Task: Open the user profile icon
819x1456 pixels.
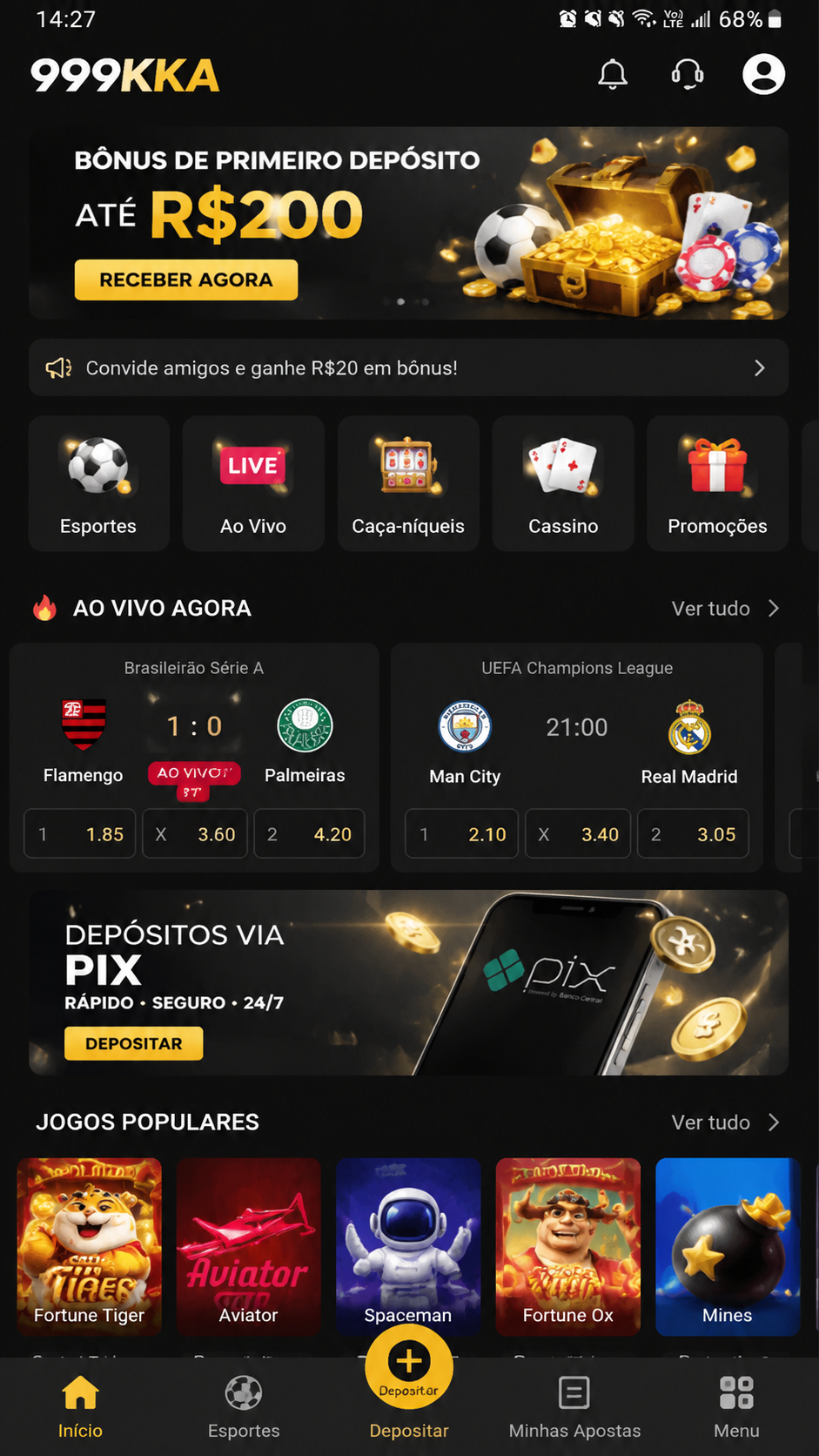Action: pos(763,74)
